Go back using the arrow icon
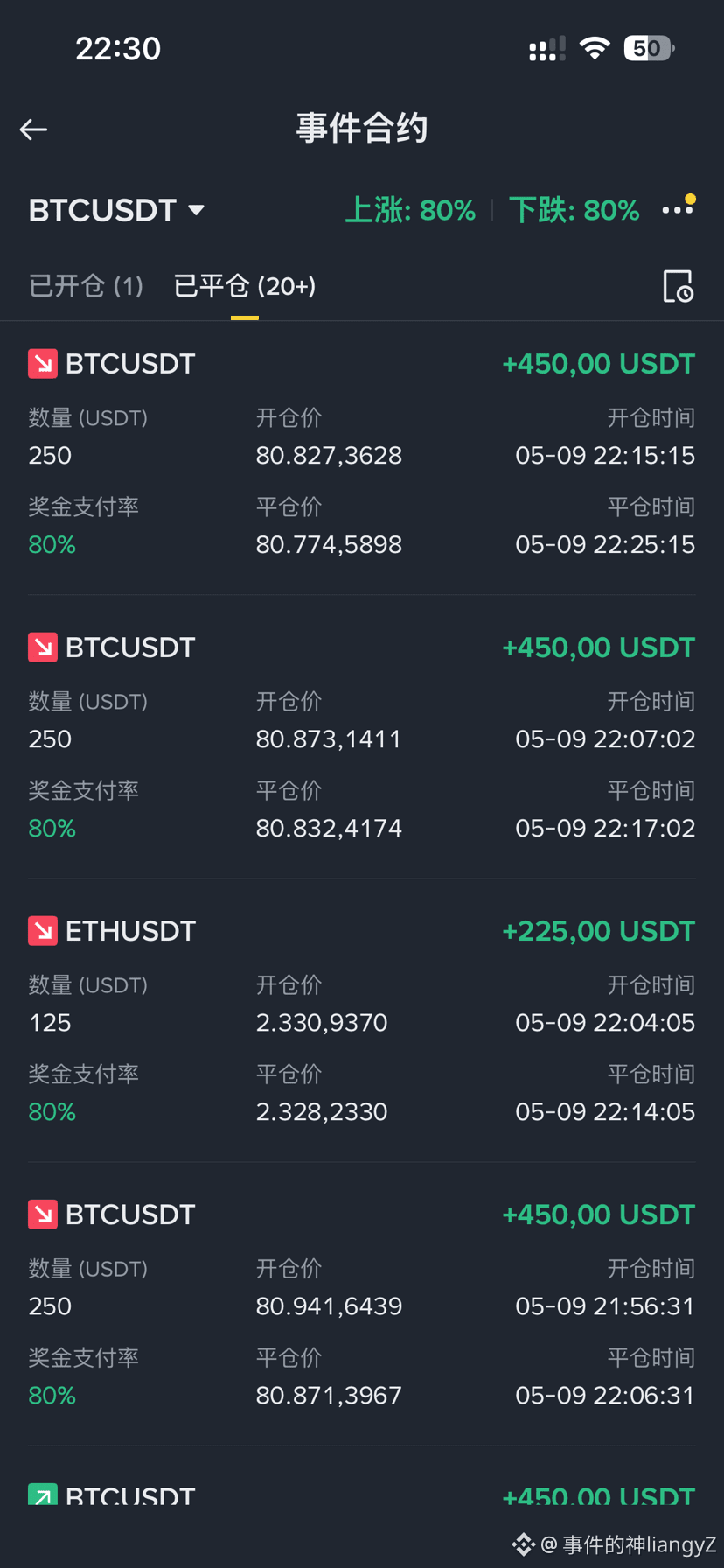This screenshot has width=724, height=1568. (x=33, y=129)
